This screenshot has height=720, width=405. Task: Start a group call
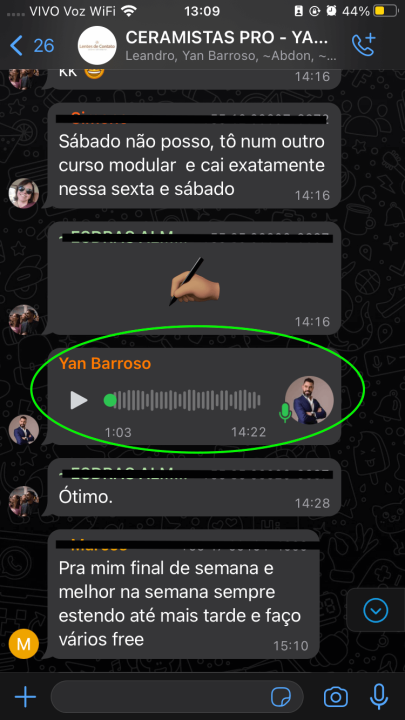coord(363,45)
